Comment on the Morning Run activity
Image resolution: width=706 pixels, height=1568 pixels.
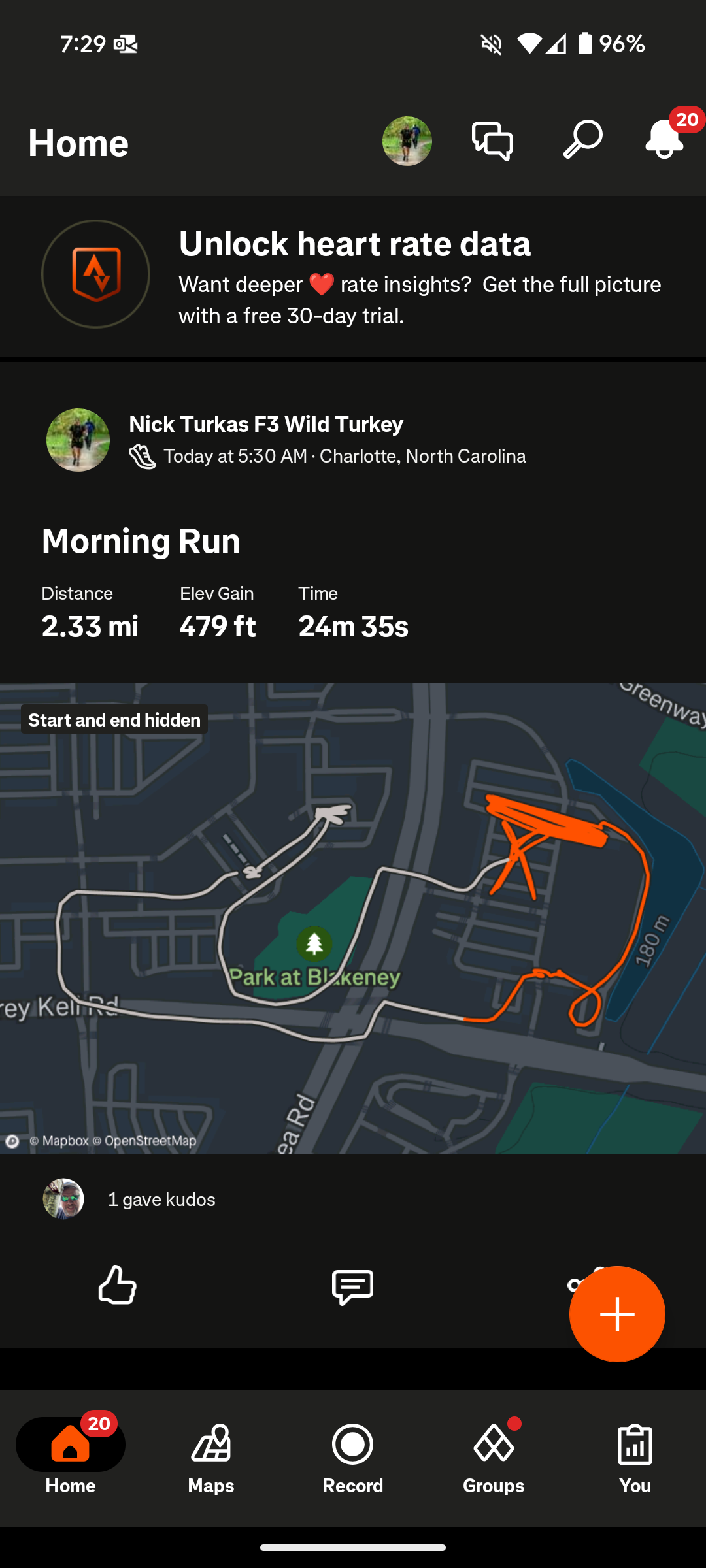(x=352, y=1287)
